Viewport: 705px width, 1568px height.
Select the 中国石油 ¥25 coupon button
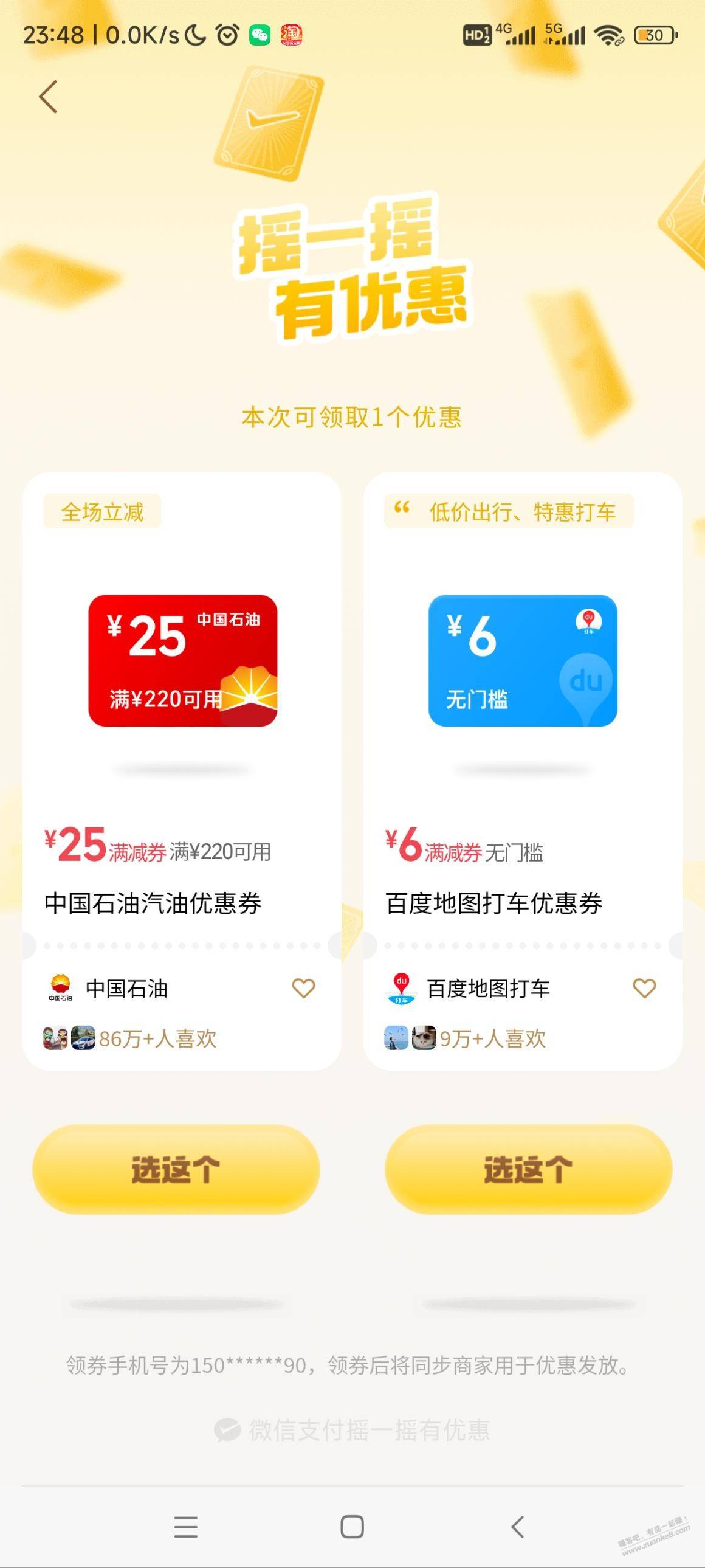(176, 1169)
